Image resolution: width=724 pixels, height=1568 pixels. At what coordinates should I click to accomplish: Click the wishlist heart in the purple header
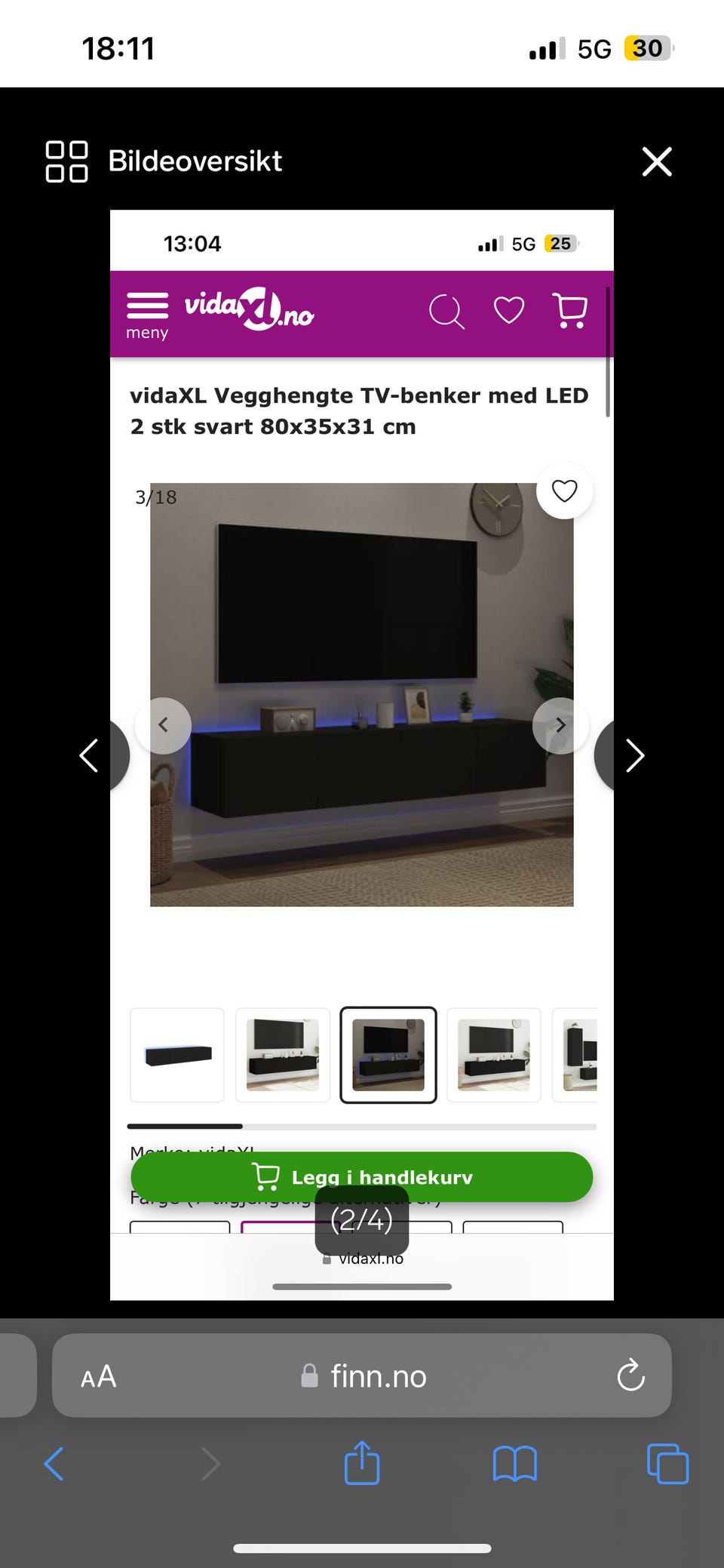coord(508,310)
